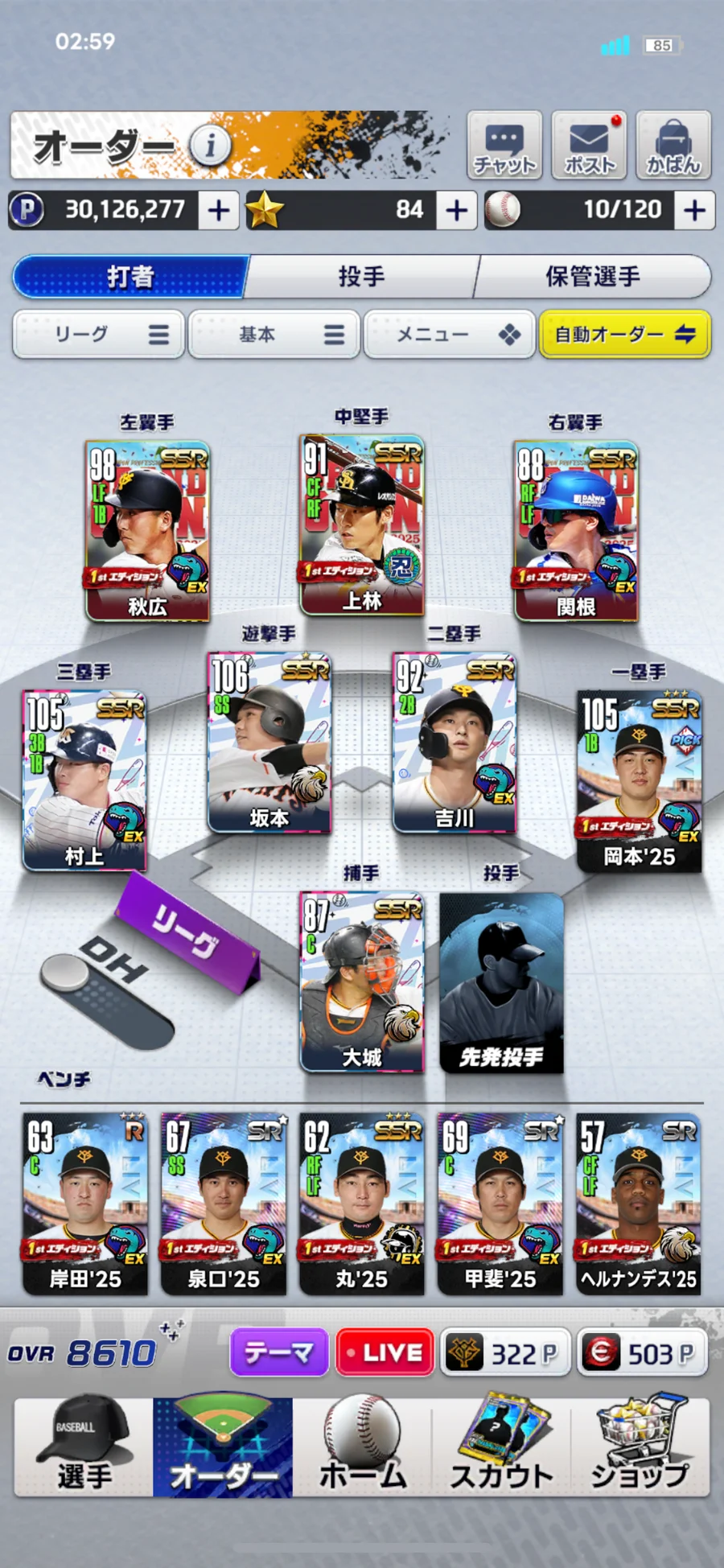Open the テーマ theme button
Screen dimensions: 724x1568
(278, 1352)
